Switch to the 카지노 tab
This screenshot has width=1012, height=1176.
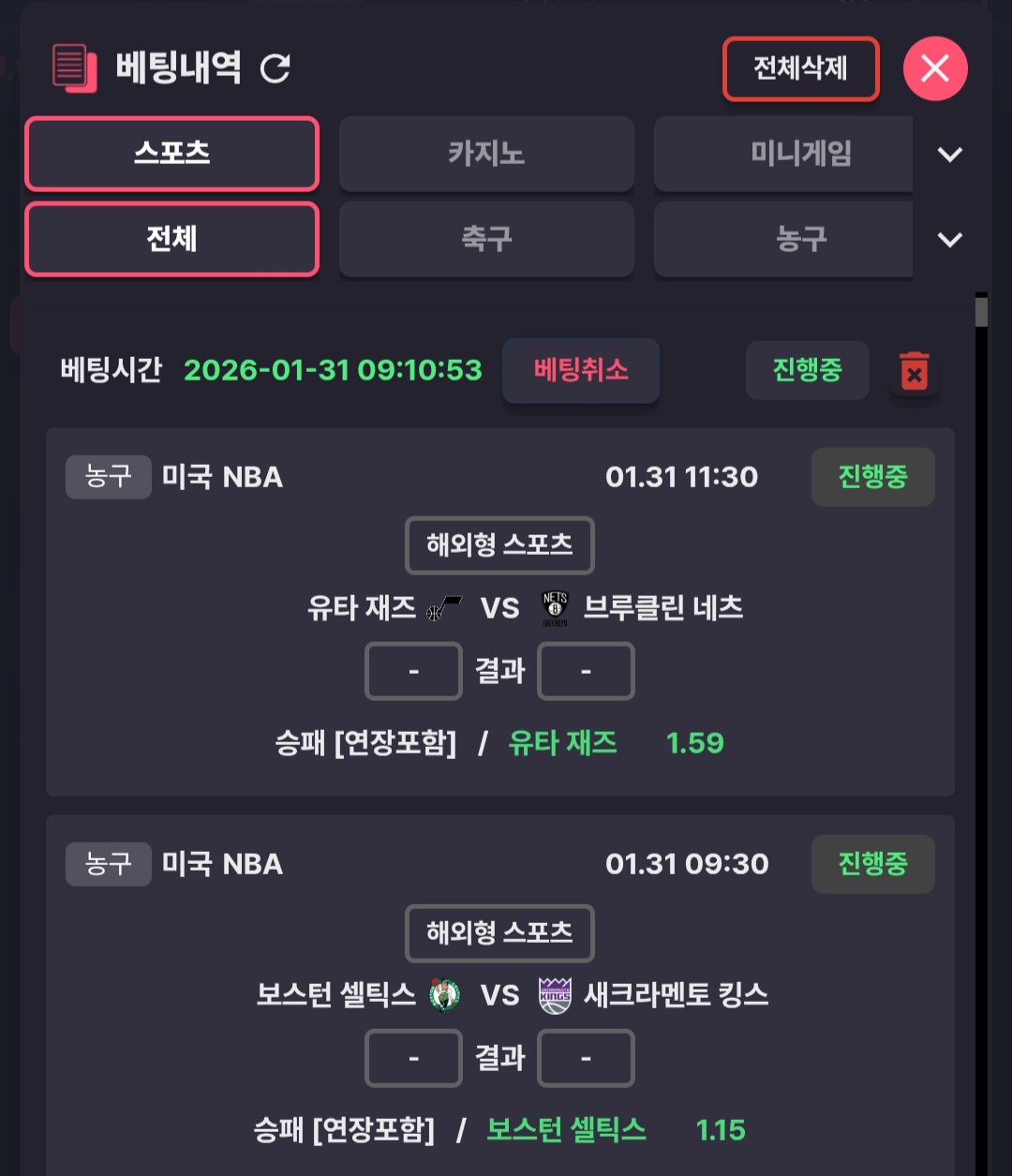(486, 154)
